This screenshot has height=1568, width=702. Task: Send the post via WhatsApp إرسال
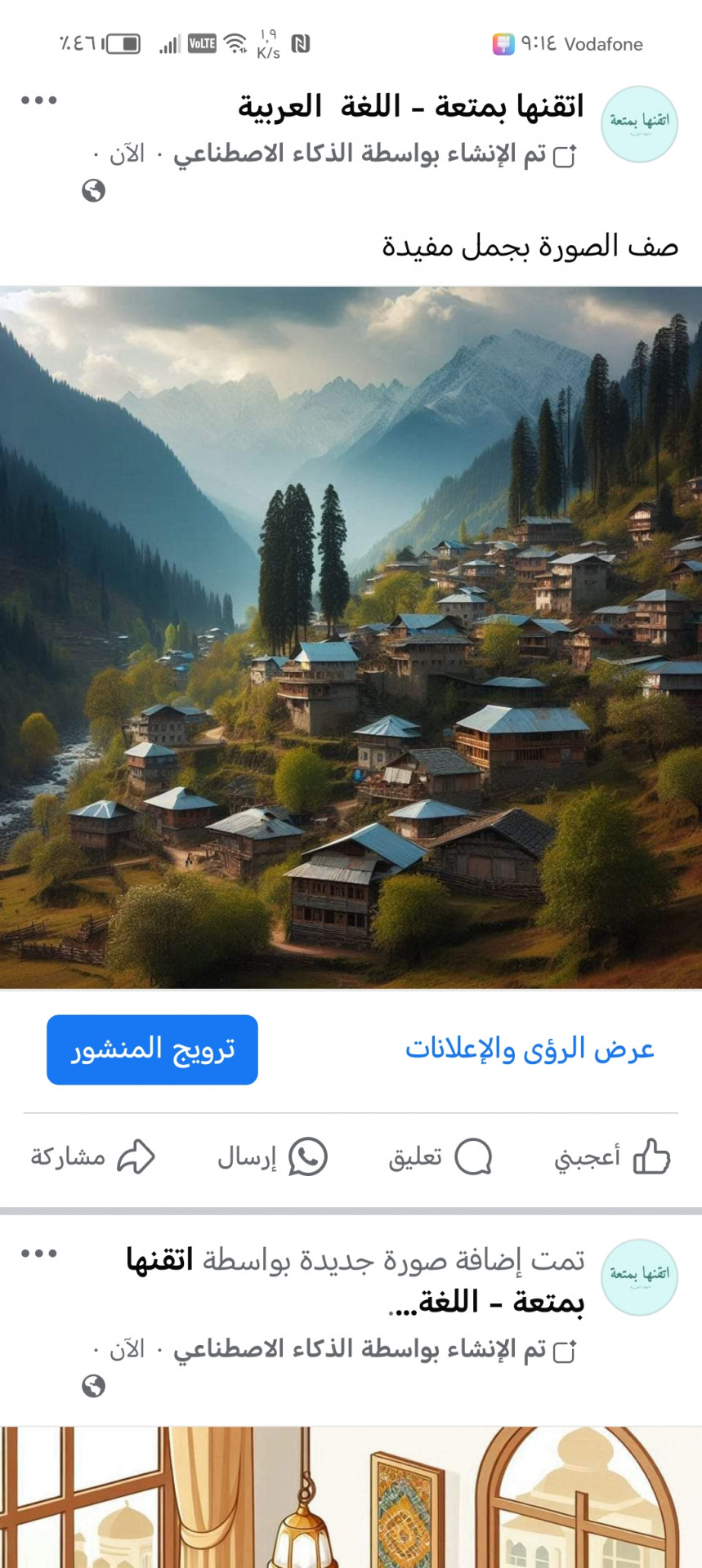[272, 1156]
